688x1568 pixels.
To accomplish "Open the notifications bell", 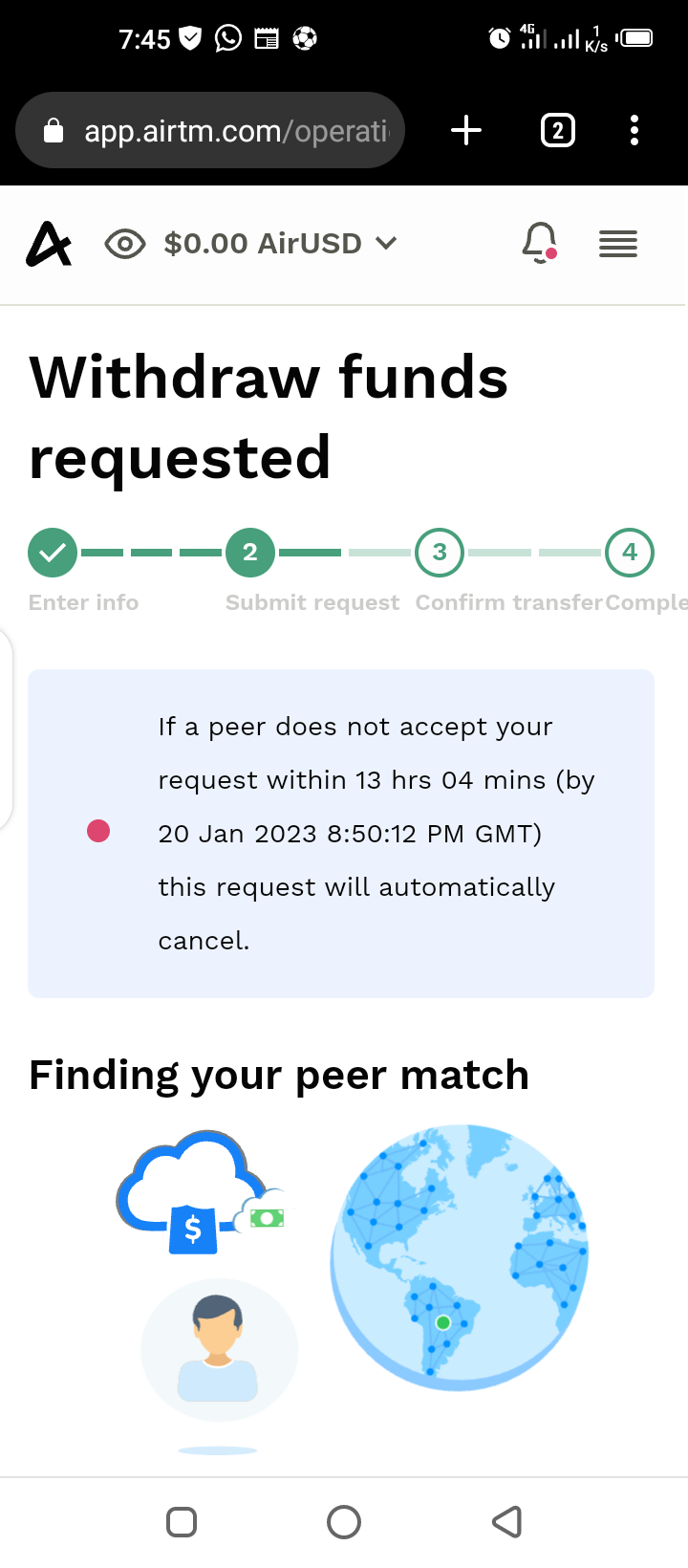I will click(540, 243).
